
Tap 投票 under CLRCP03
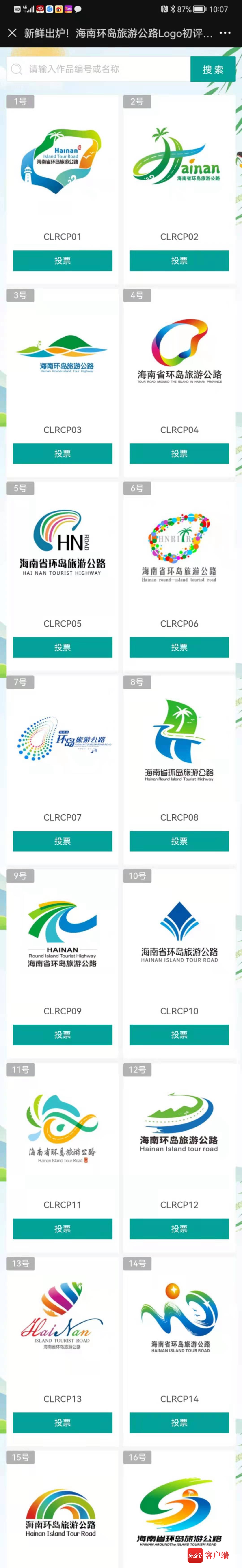[62, 454]
